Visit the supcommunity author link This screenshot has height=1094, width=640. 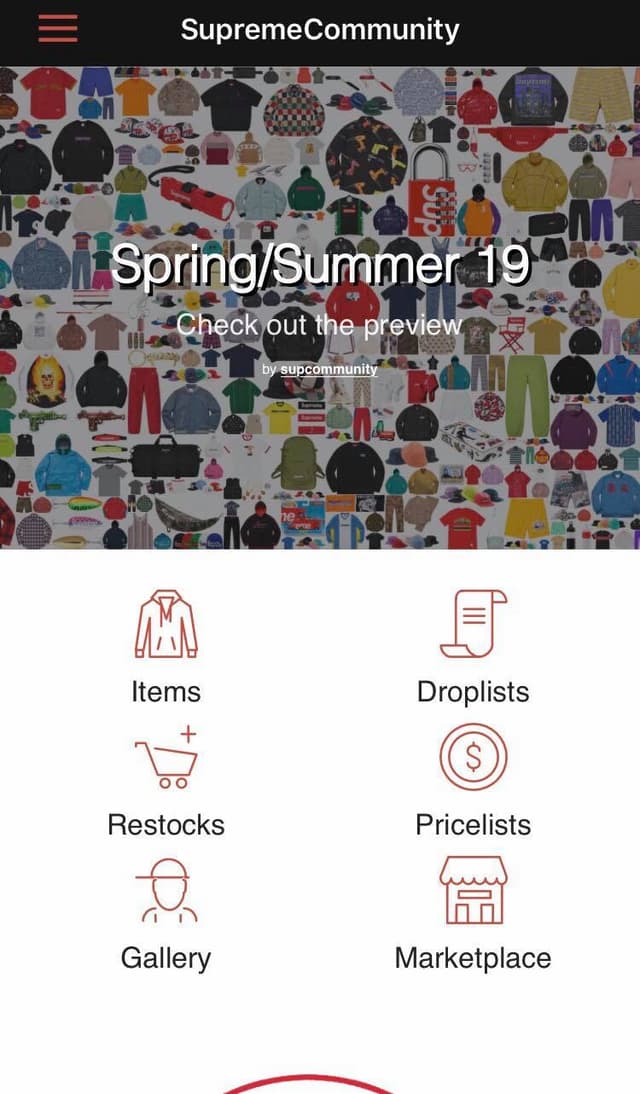click(328, 369)
